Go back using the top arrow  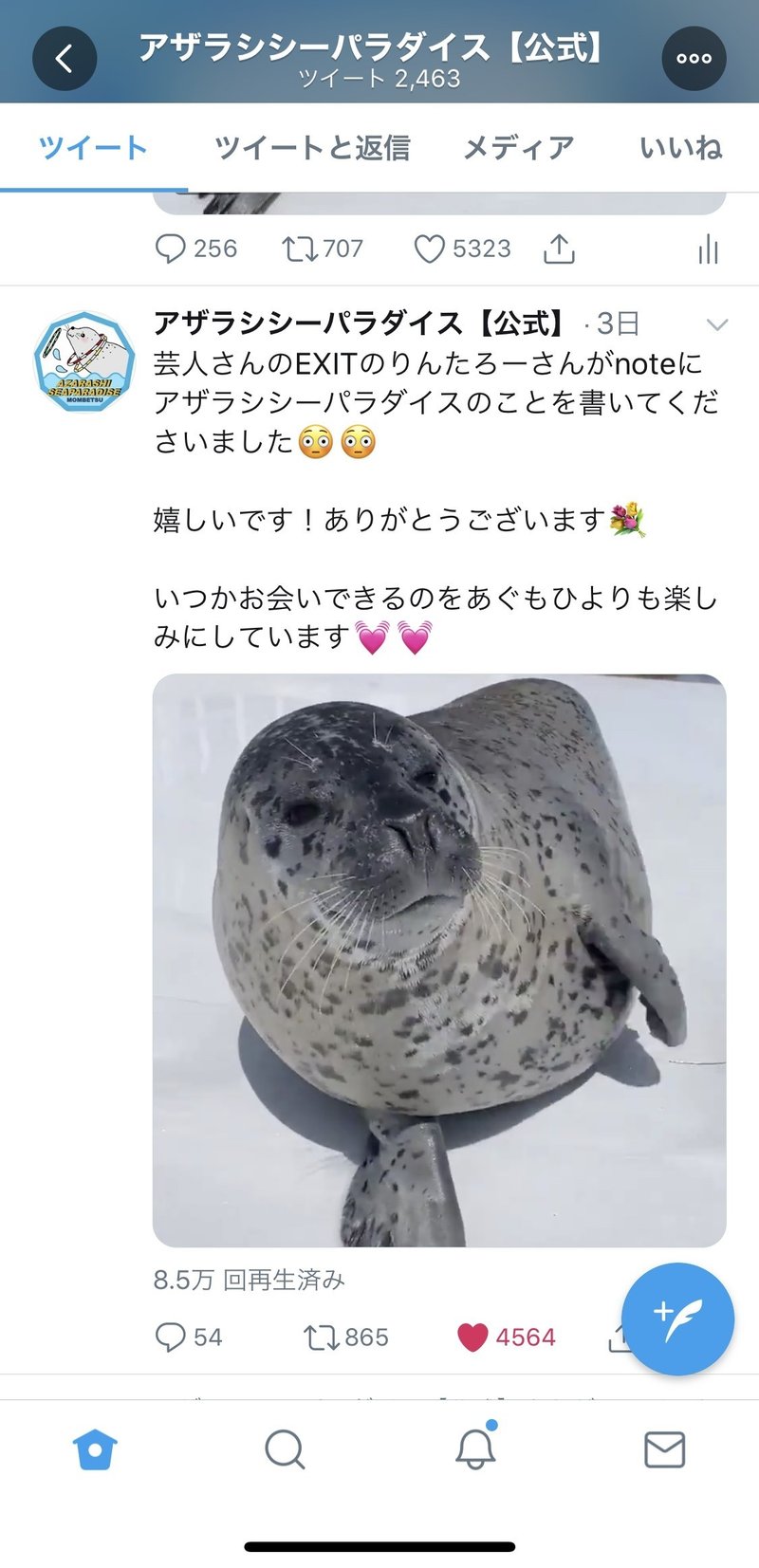[x=65, y=59]
